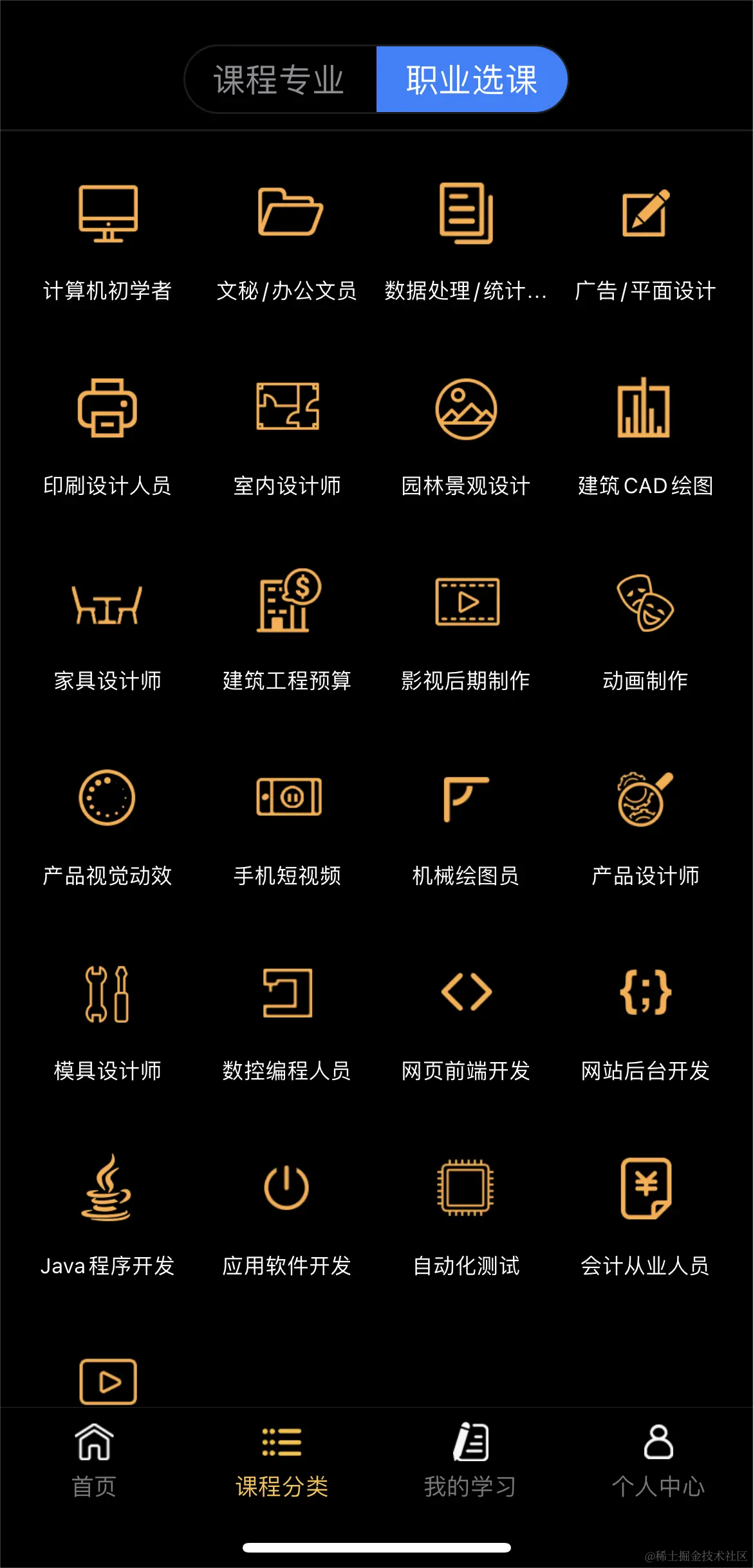
Task: Open Java程序开发 courses
Action: 107,1217
